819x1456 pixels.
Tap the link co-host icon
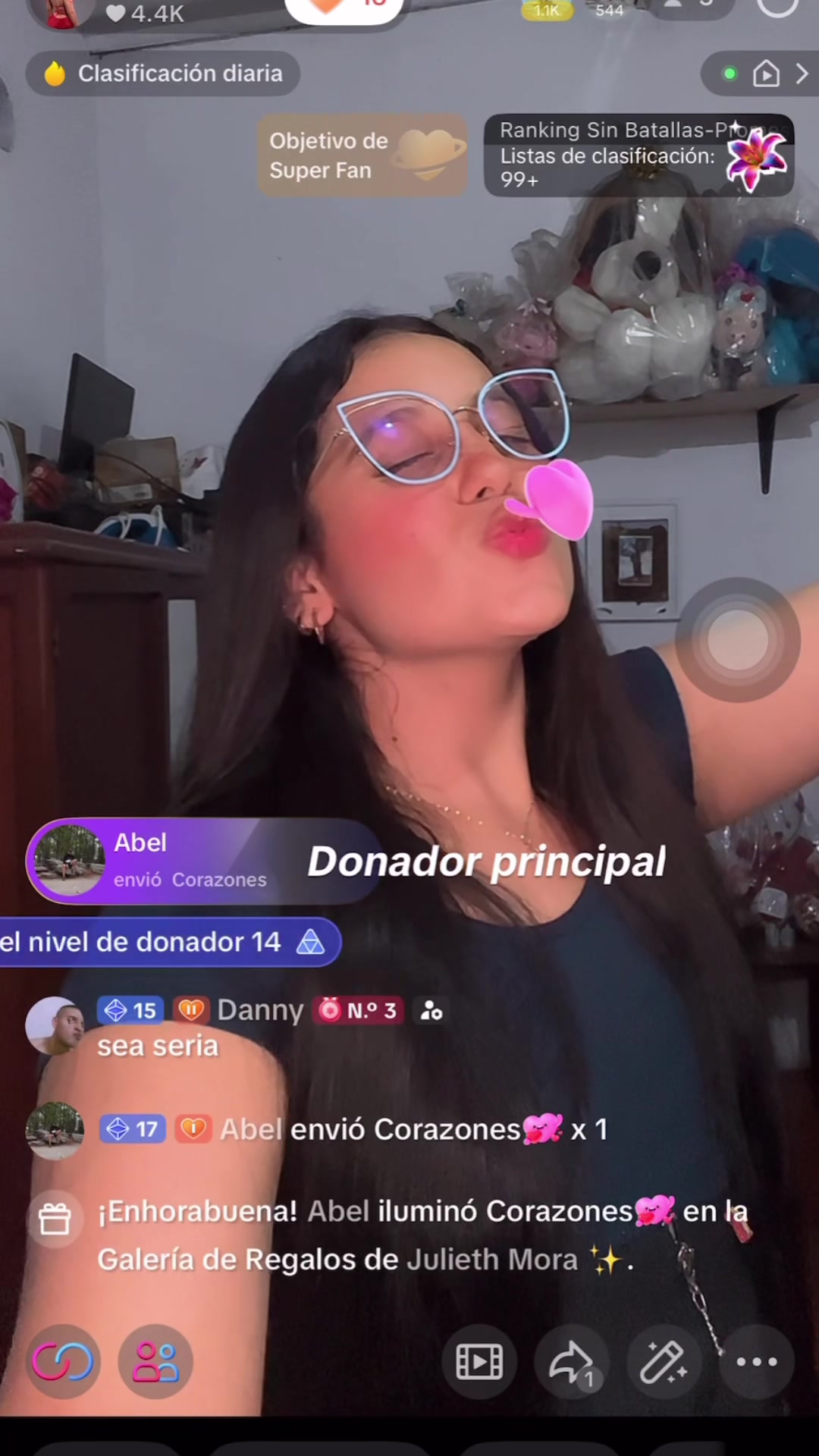(63, 1362)
